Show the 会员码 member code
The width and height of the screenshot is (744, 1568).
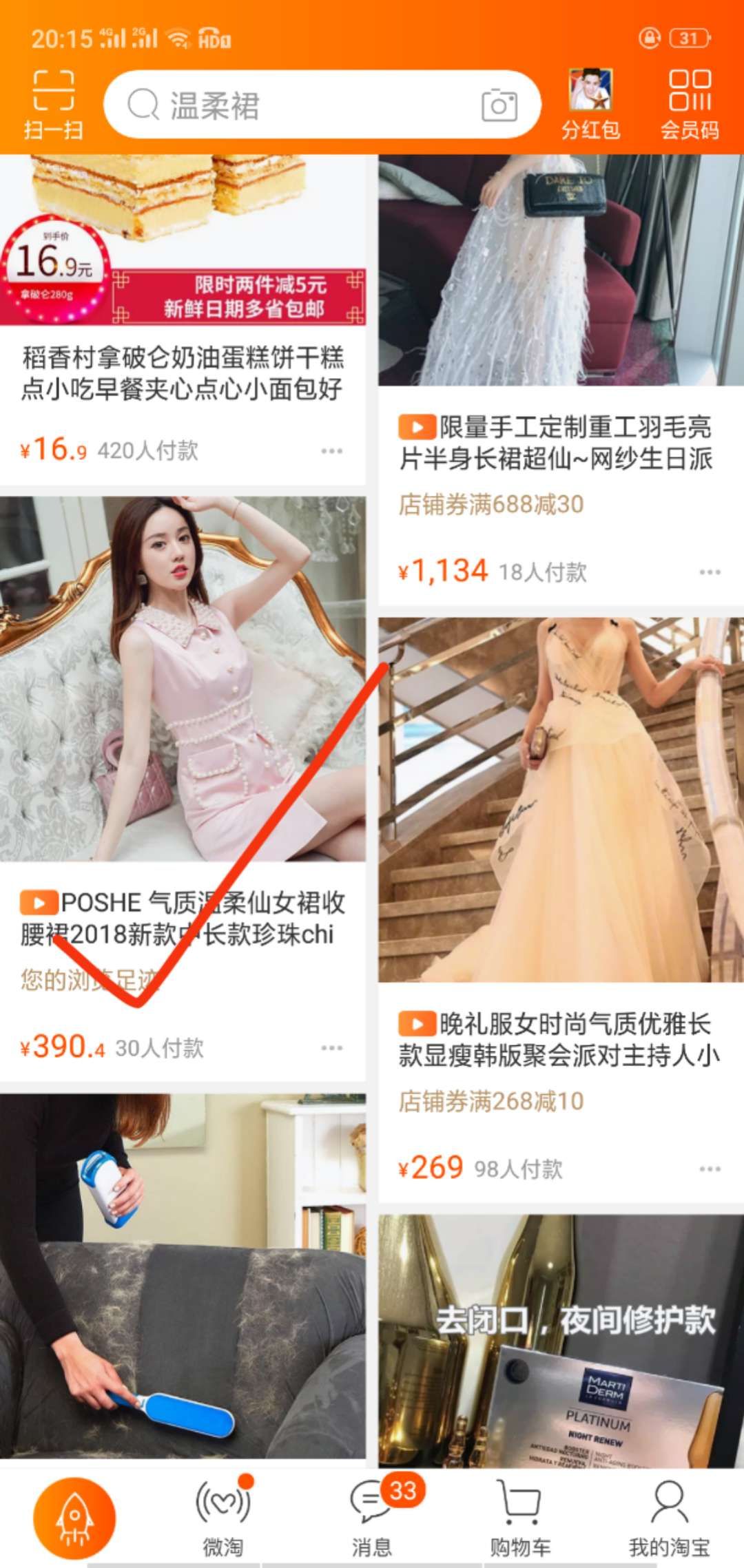(690, 103)
